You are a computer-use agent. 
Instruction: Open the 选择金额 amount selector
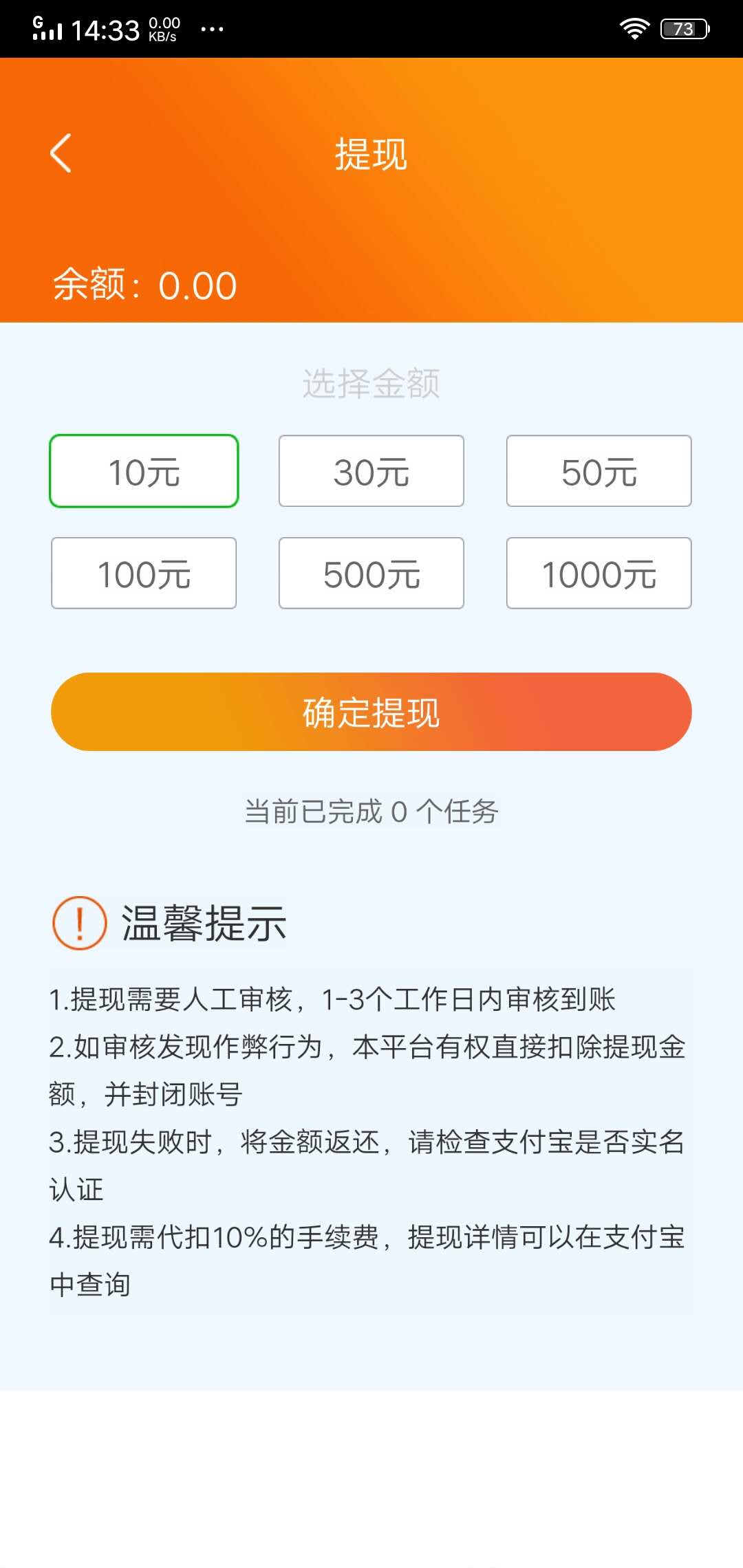371,384
